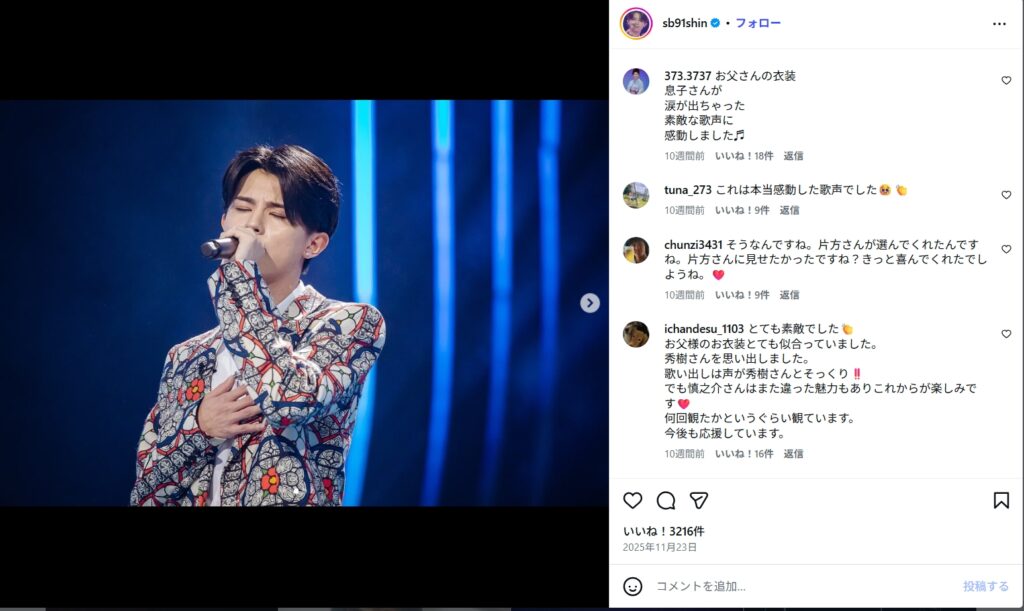This screenshot has width=1024, height=611.
Task: Open sb91shin's profile picture
Action: tap(636, 23)
